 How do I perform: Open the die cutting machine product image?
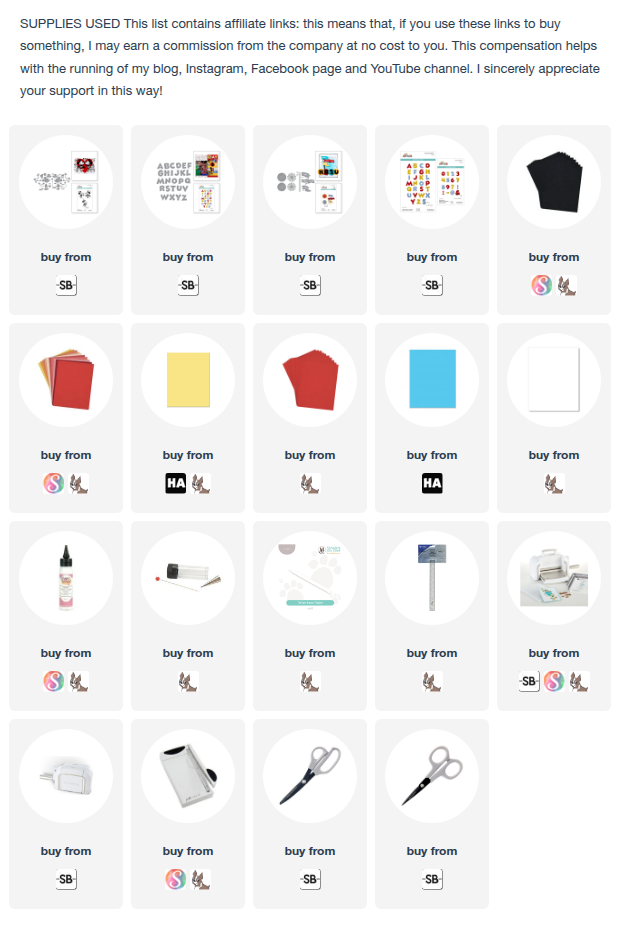(x=553, y=577)
